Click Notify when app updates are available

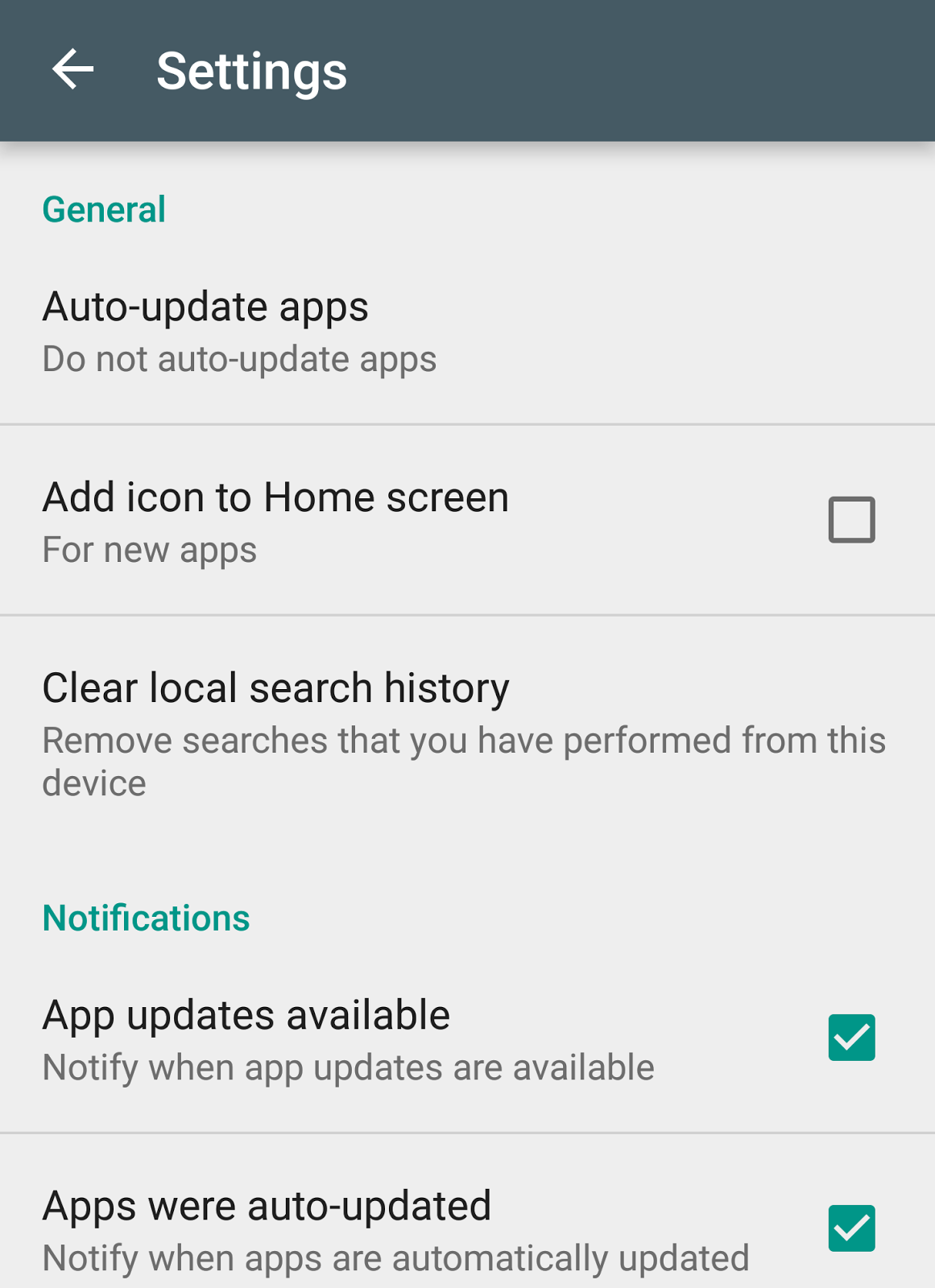tap(350, 1068)
